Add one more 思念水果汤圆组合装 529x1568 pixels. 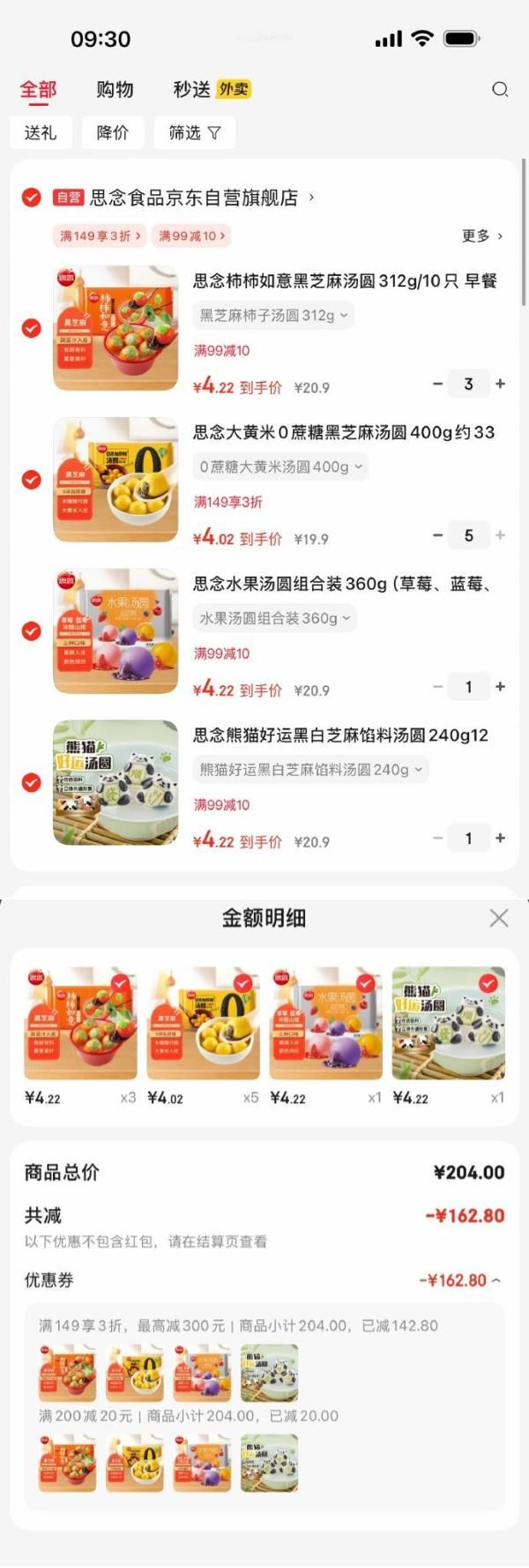pyautogui.click(x=501, y=687)
